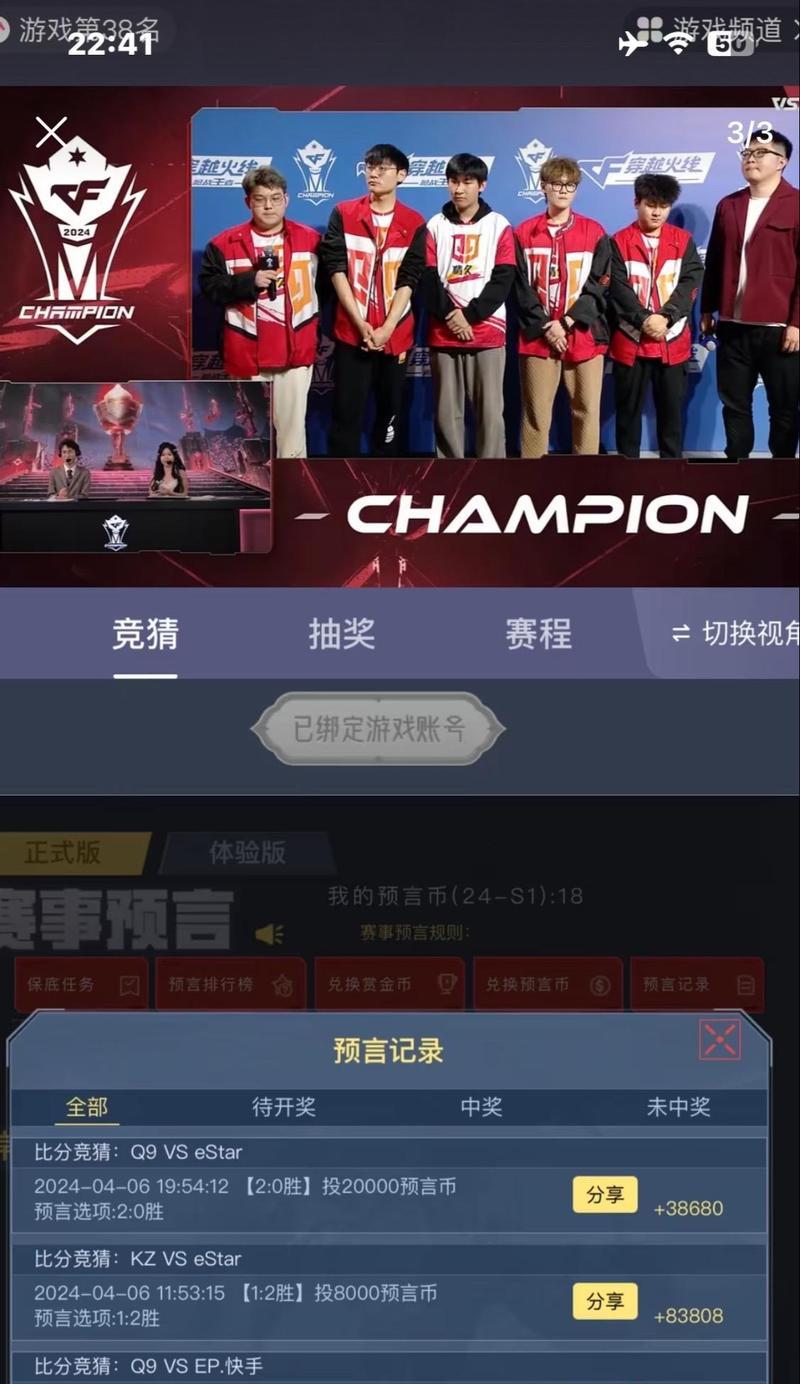Select the 体验版 tab
The width and height of the screenshot is (800, 1384).
tap(247, 852)
